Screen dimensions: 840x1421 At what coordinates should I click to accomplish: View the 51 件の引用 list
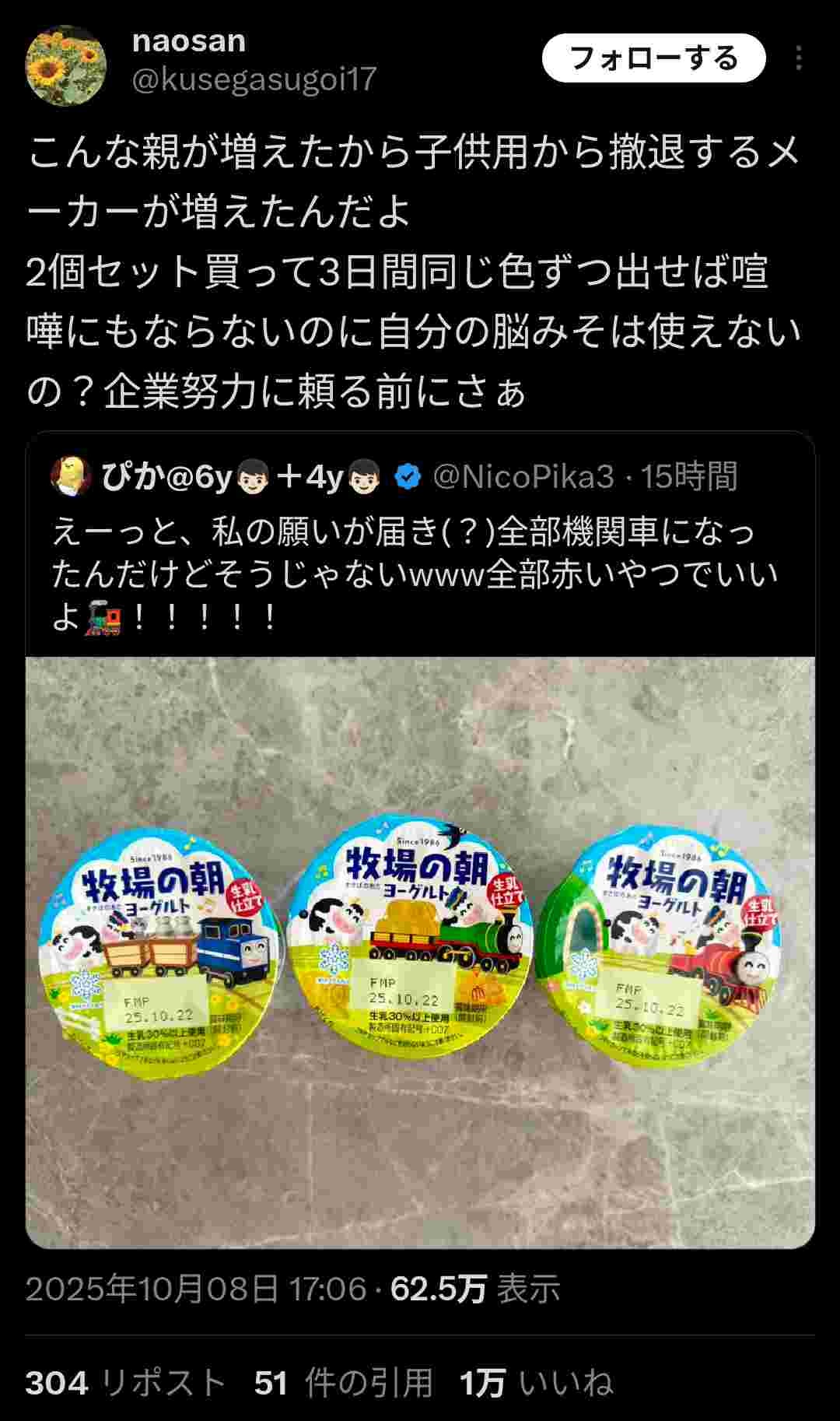pos(343,1383)
